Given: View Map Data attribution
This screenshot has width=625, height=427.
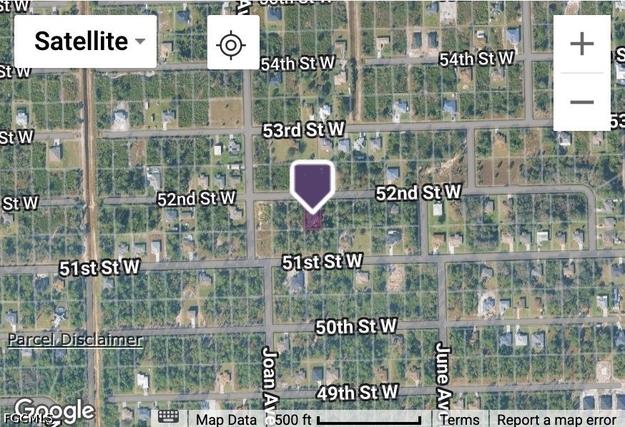Looking at the screenshot, I should tap(226, 420).
